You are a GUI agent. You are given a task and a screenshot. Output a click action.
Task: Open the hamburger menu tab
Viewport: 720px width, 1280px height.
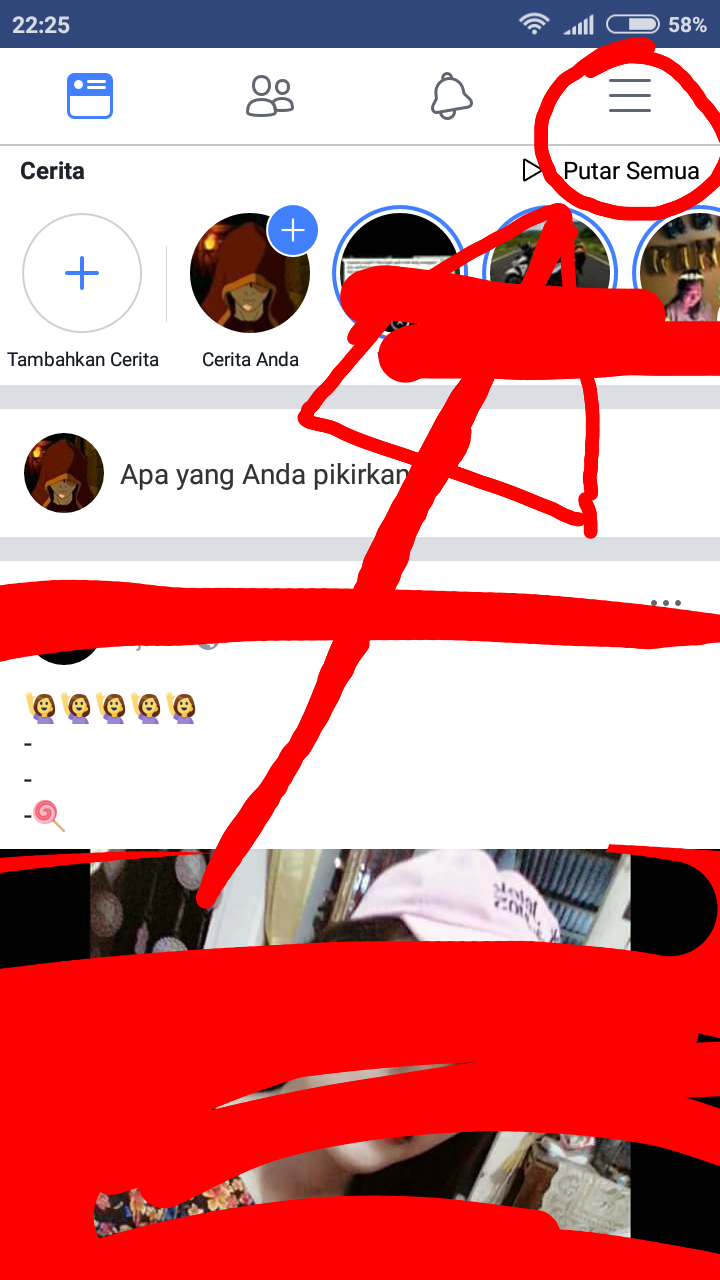tap(630, 96)
